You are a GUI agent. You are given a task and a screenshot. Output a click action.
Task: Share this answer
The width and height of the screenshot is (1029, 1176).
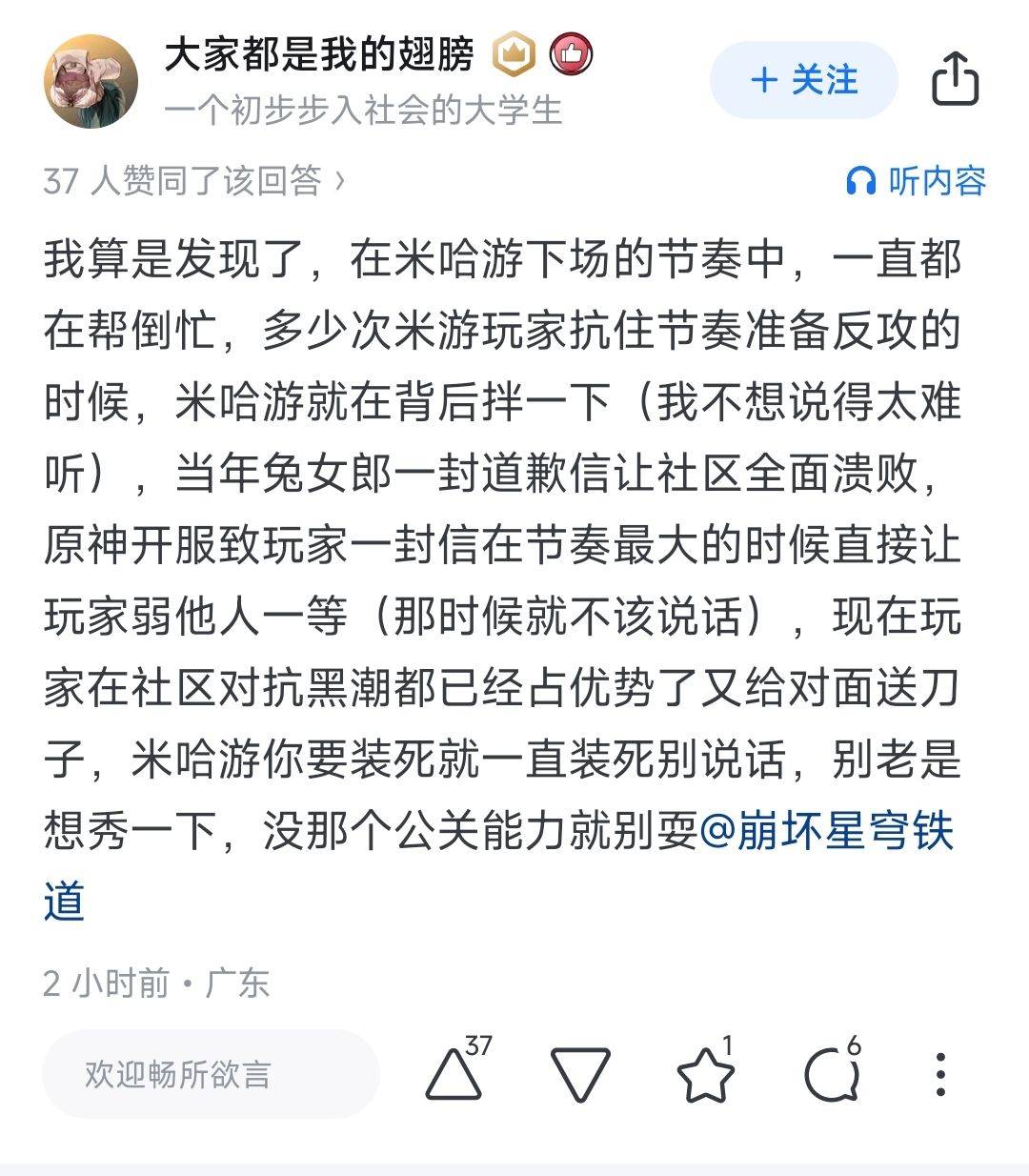tap(955, 80)
